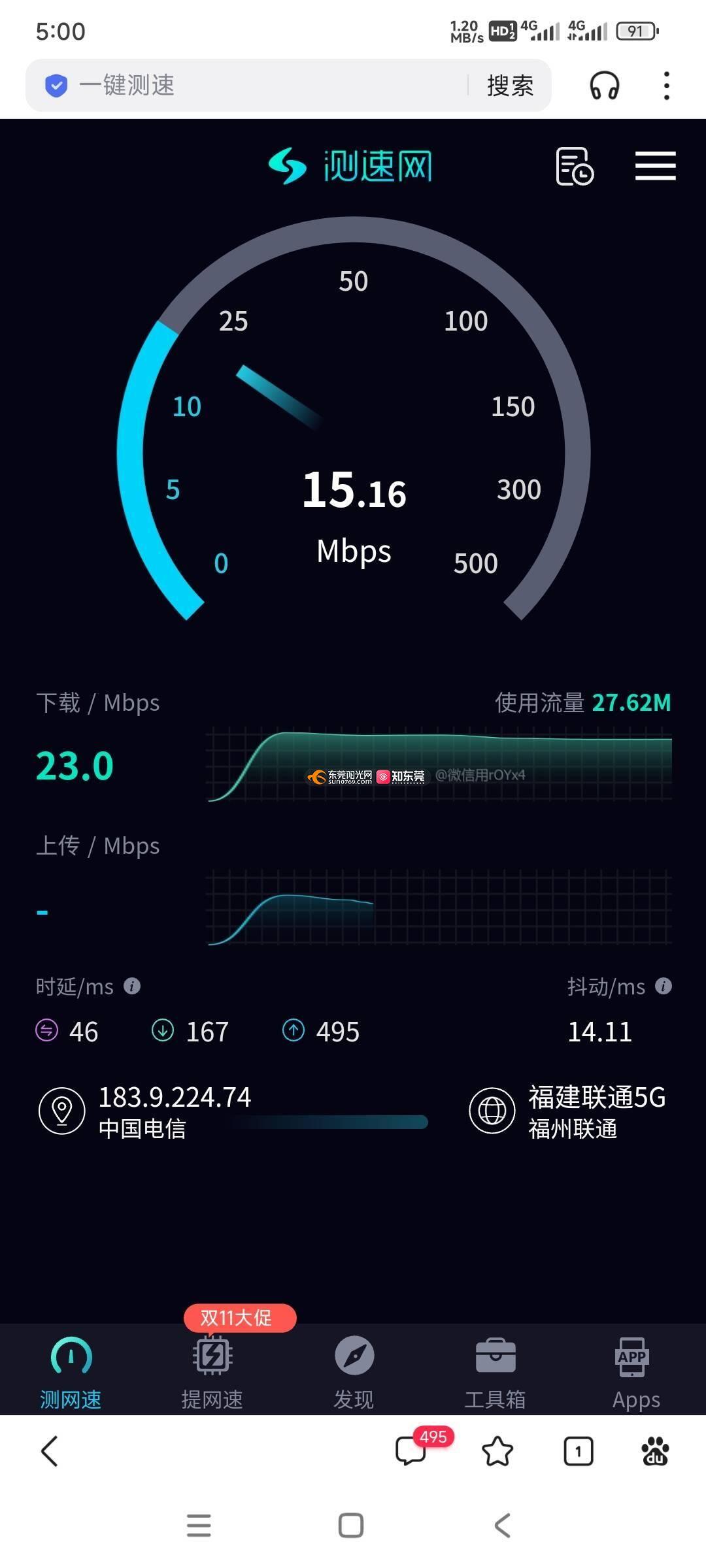This screenshot has width=706, height=1568.
Task: Show info about 抖动/ms
Action: coord(664,986)
